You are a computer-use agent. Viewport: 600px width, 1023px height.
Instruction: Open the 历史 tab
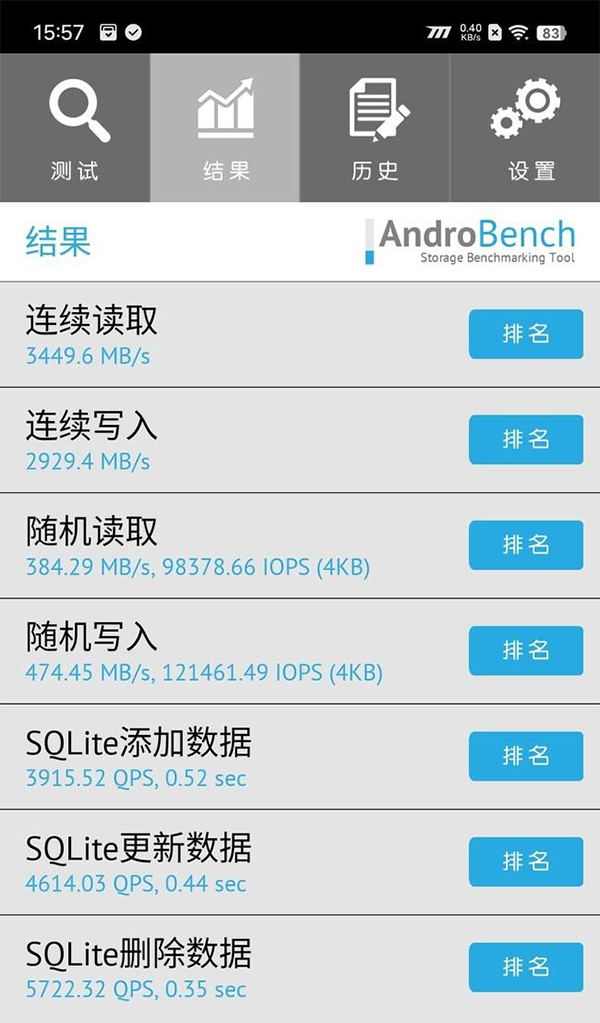pyautogui.click(x=375, y=128)
